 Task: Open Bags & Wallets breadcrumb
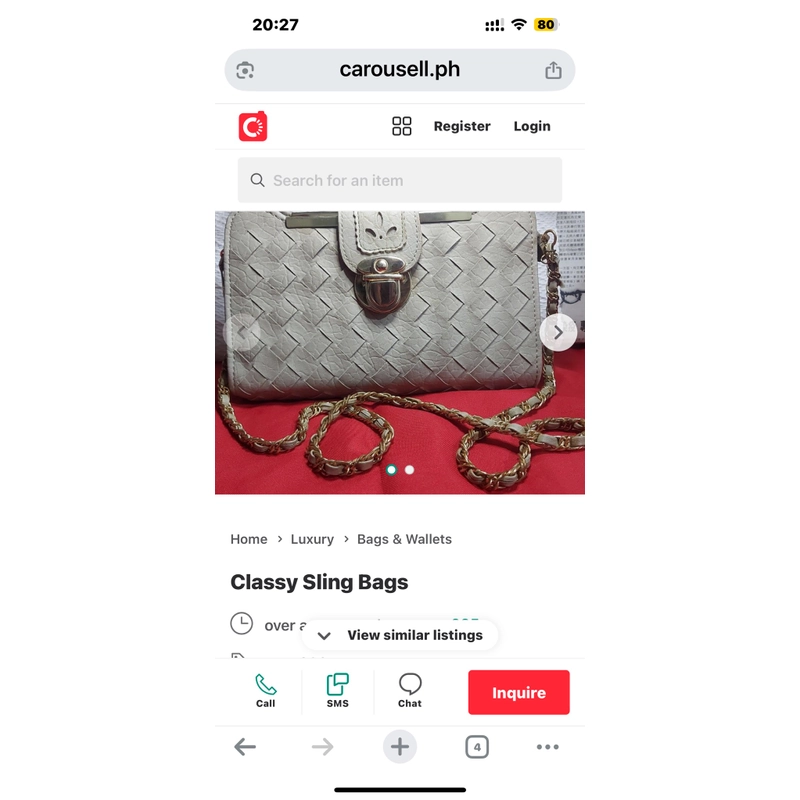click(404, 539)
